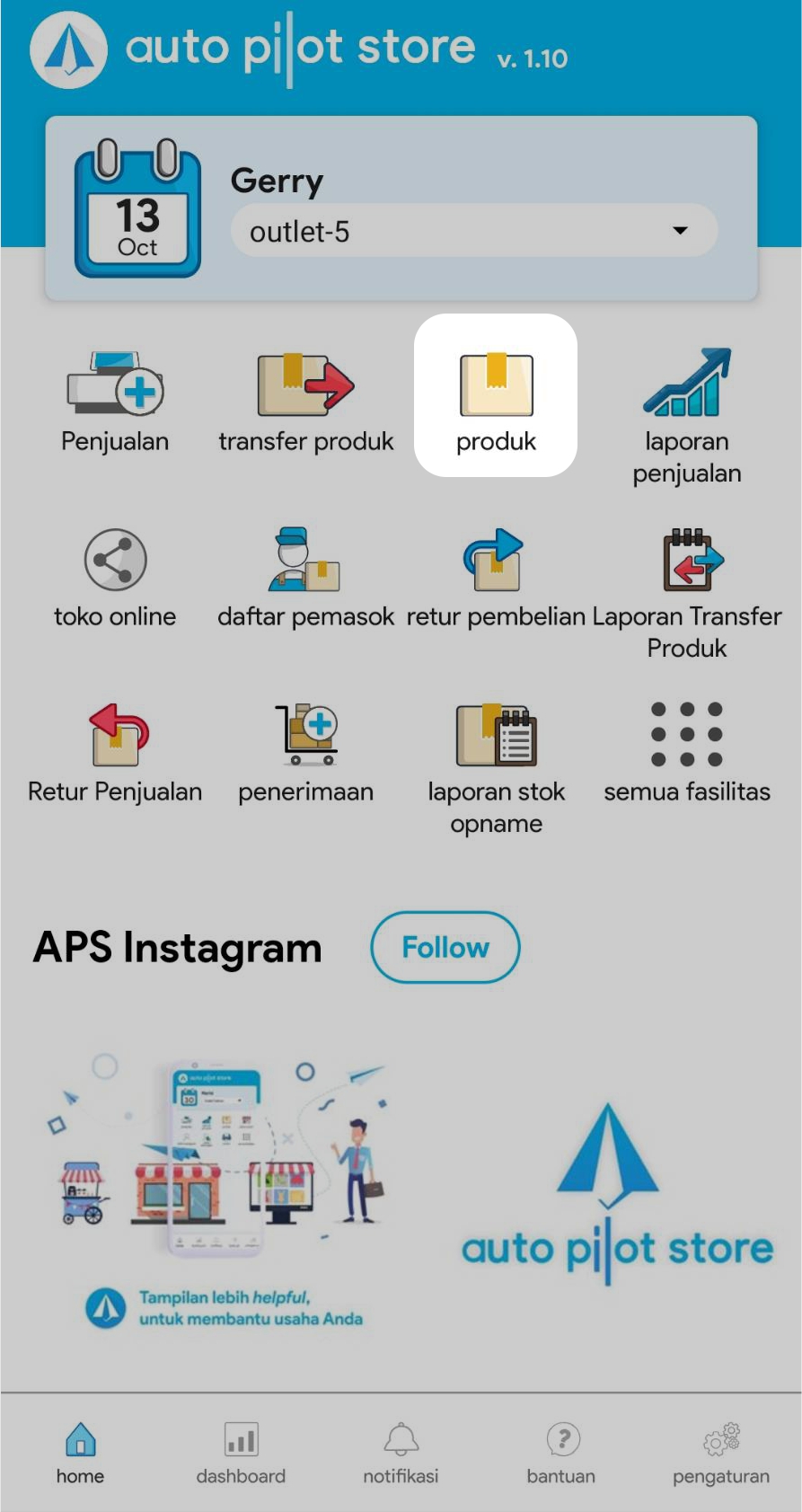Open the outlet-5 dropdown
The height and width of the screenshot is (1512, 802).
tap(474, 231)
